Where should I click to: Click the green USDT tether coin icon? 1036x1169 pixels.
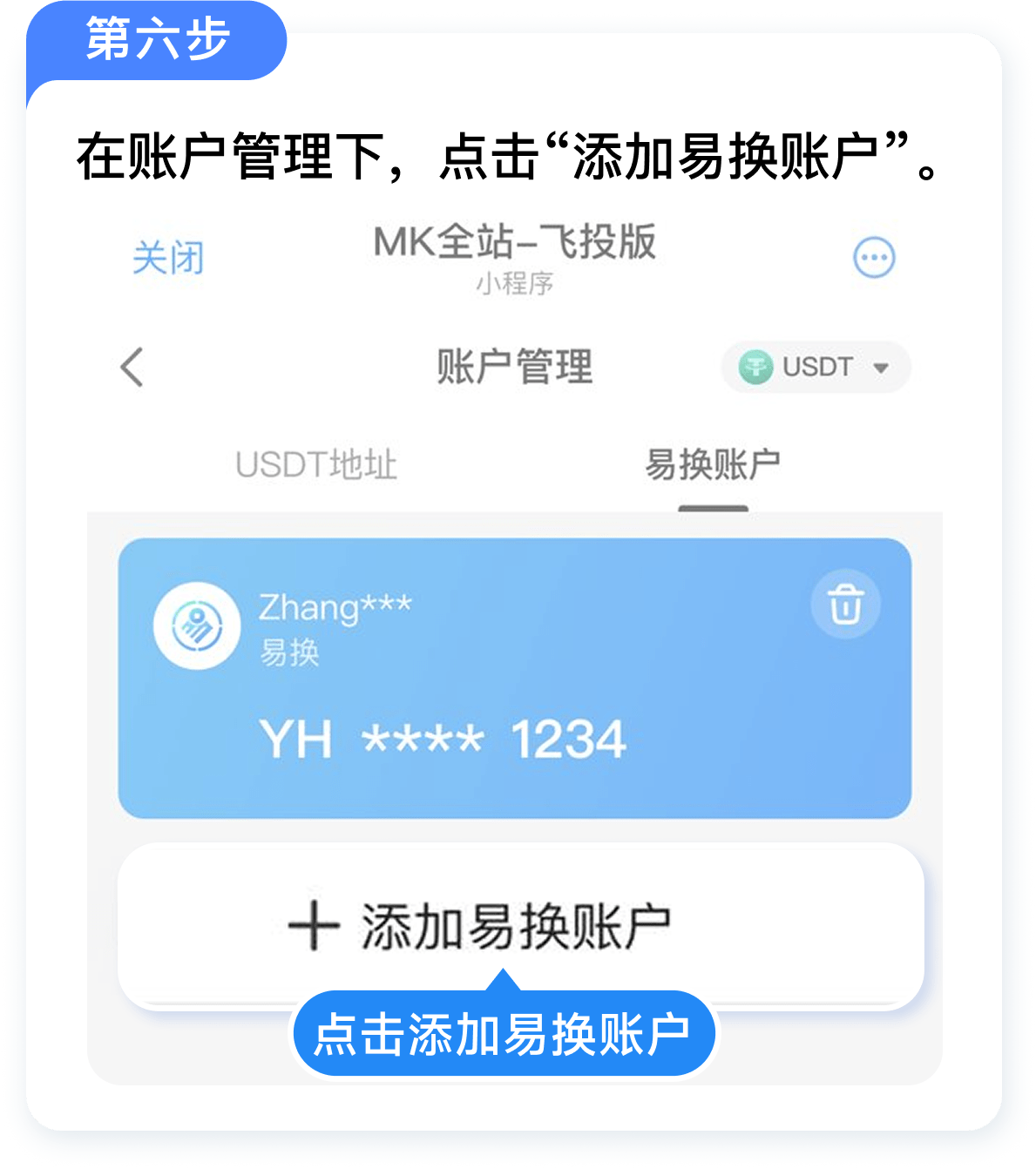pos(757,367)
